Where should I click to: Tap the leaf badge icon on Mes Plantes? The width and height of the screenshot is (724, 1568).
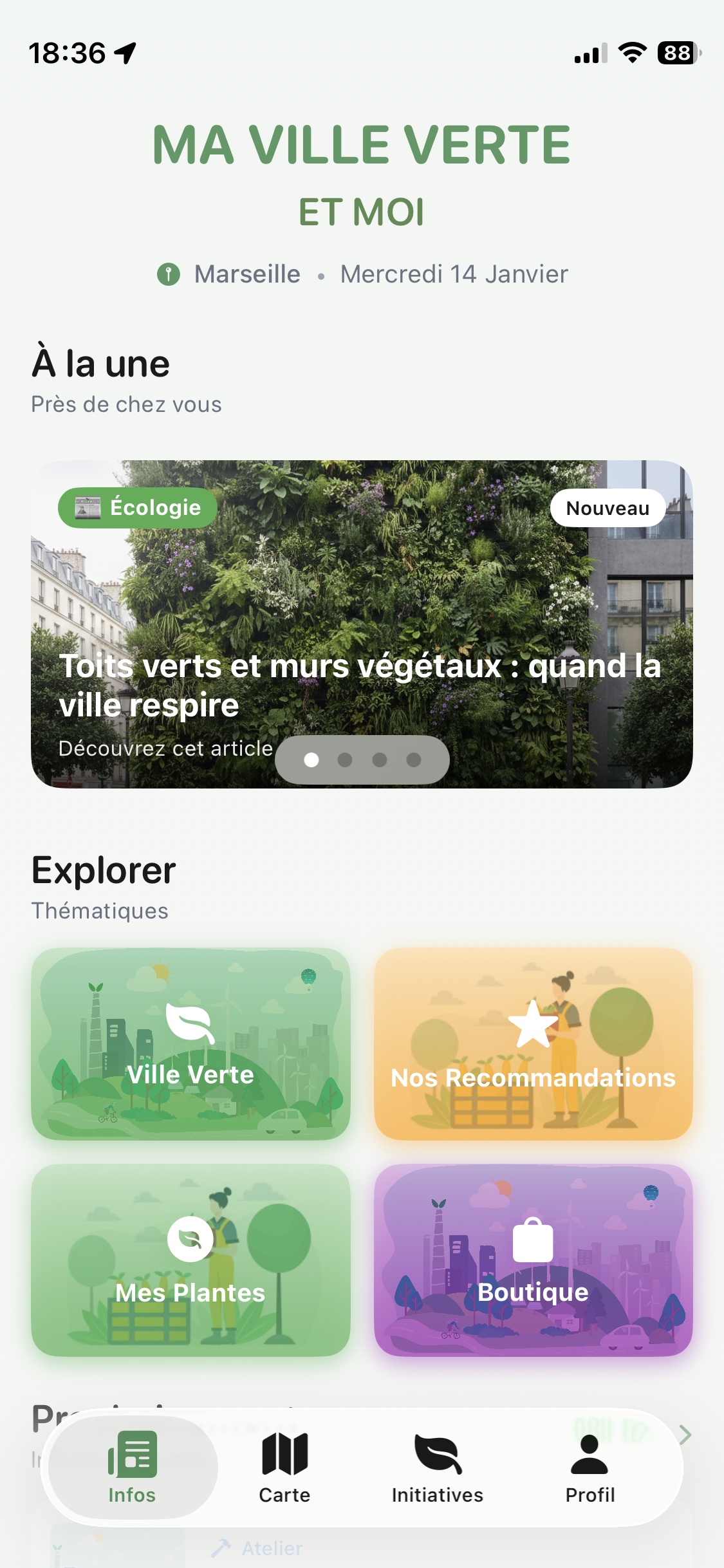[191, 1239]
